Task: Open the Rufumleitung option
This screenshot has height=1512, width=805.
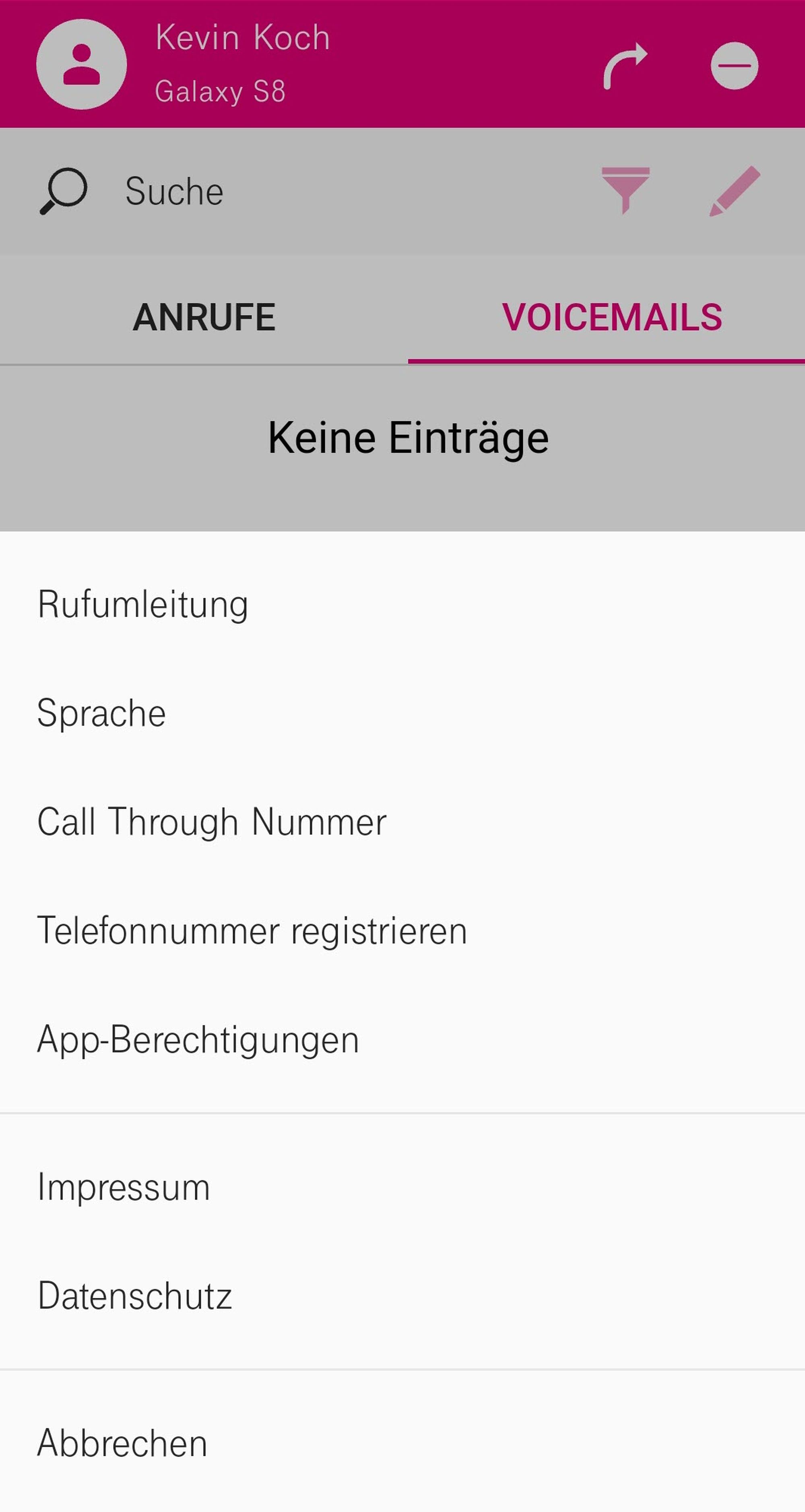Action: tap(142, 605)
